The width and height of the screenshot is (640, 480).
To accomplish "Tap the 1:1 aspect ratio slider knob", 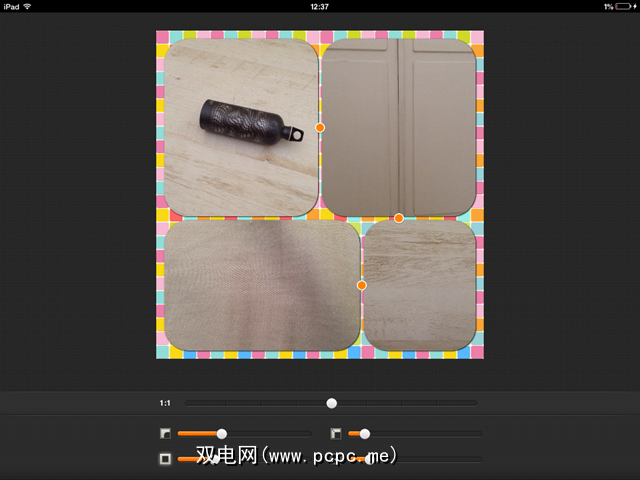I will (332, 403).
